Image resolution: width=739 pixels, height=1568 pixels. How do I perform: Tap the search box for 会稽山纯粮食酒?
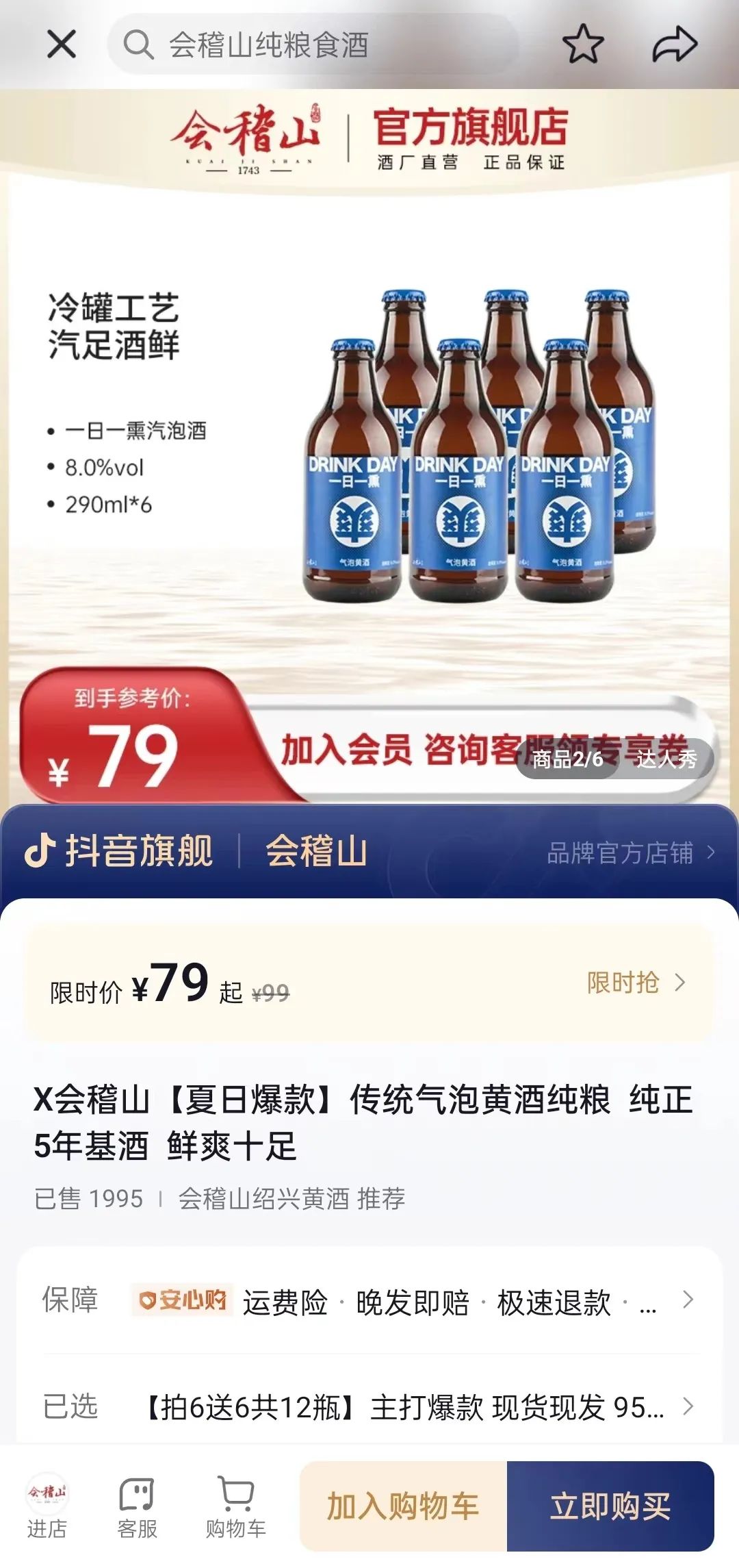click(x=312, y=45)
